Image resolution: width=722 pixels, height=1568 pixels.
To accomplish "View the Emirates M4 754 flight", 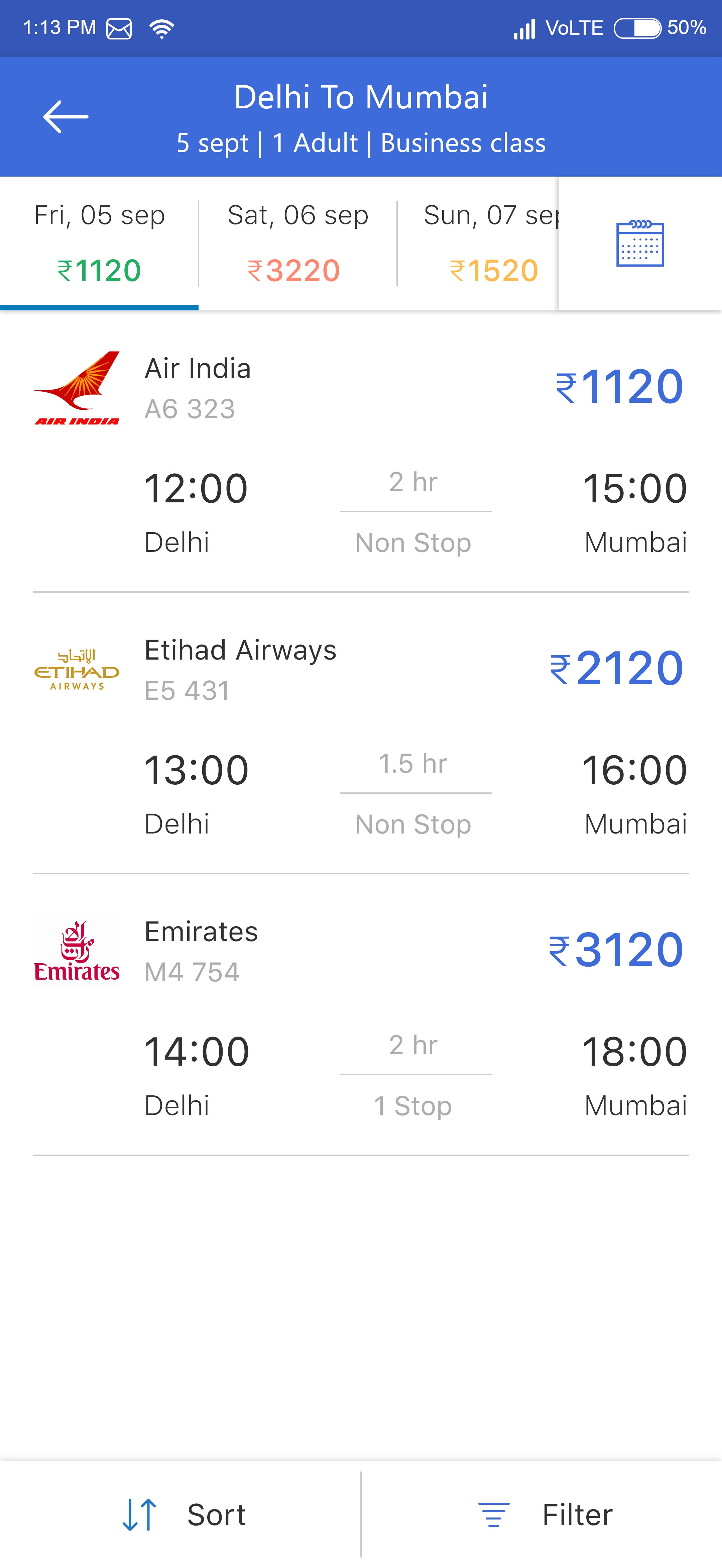I will pos(361,1016).
